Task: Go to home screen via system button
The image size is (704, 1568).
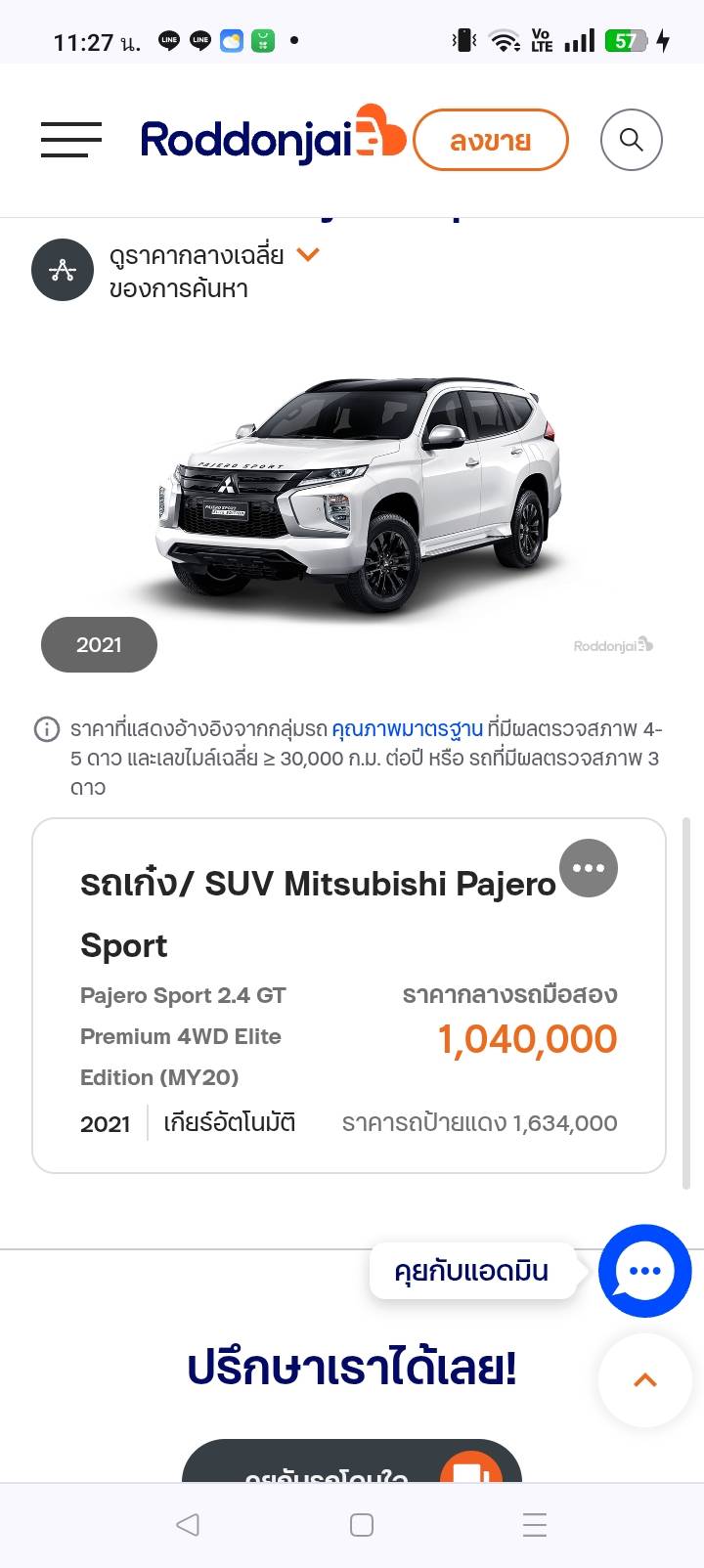Action: coord(361,1525)
